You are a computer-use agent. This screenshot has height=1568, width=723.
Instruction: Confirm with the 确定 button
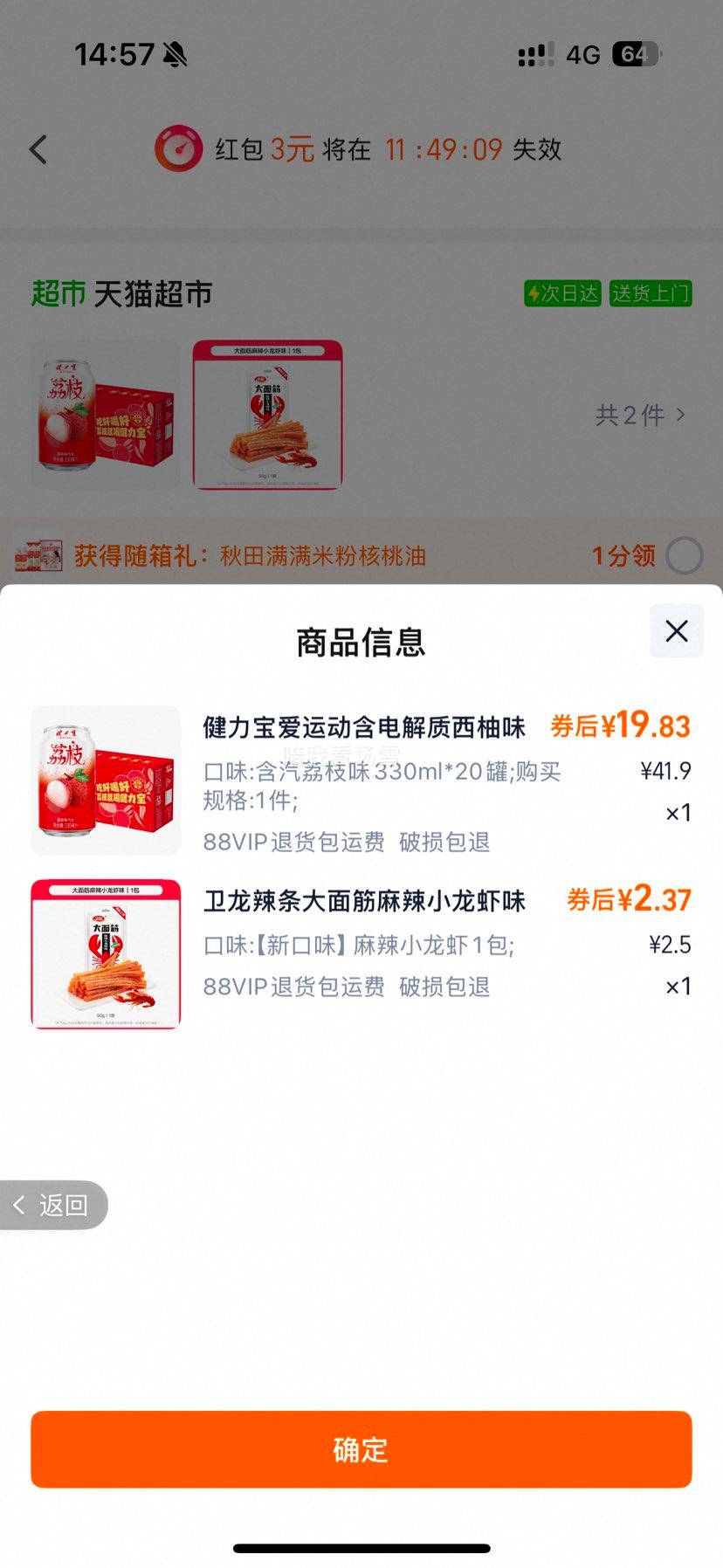pyautogui.click(x=361, y=1449)
